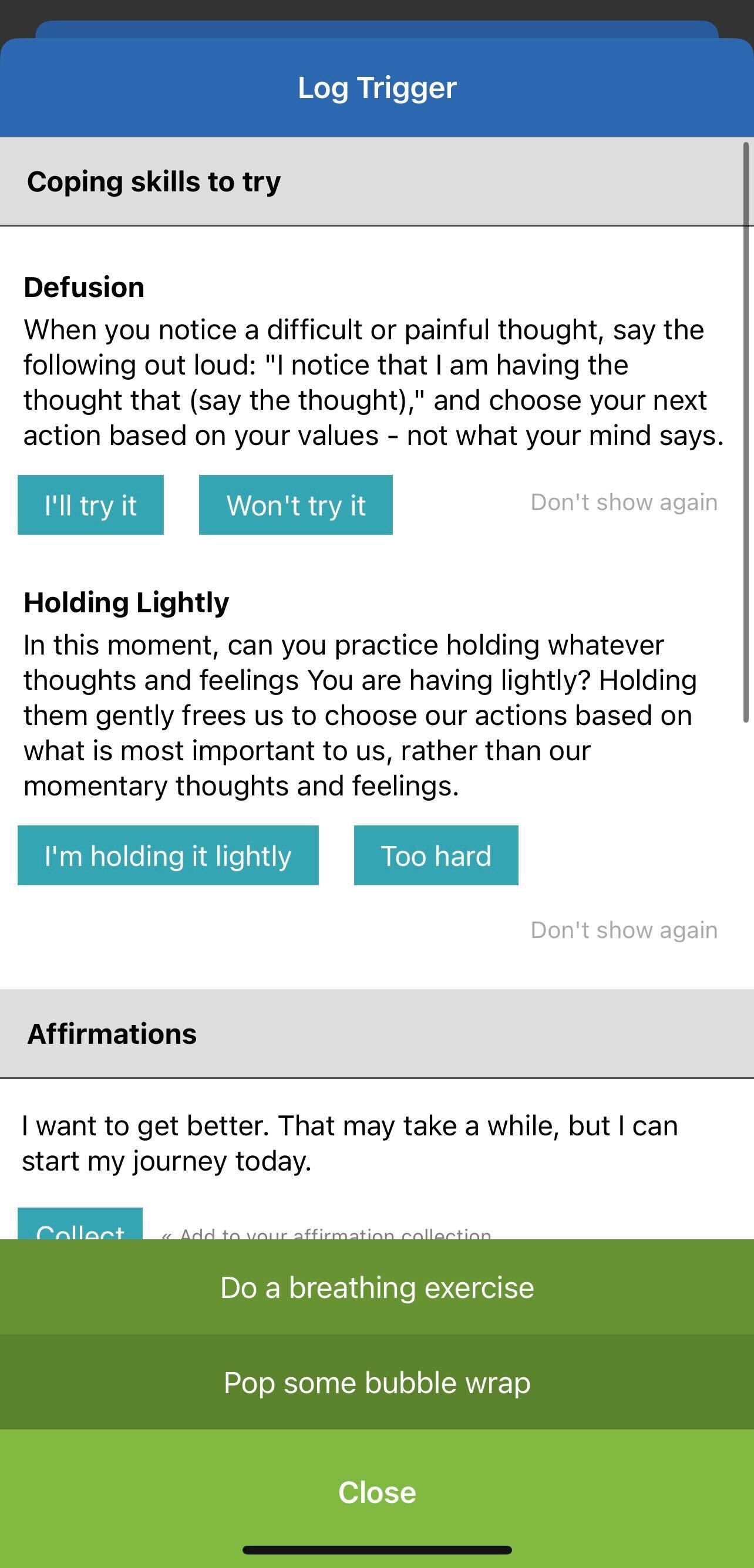Viewport: 754px width, 1568px height.
Task: Close the Log Trigger sheet
Action: tap(377, 1492)
